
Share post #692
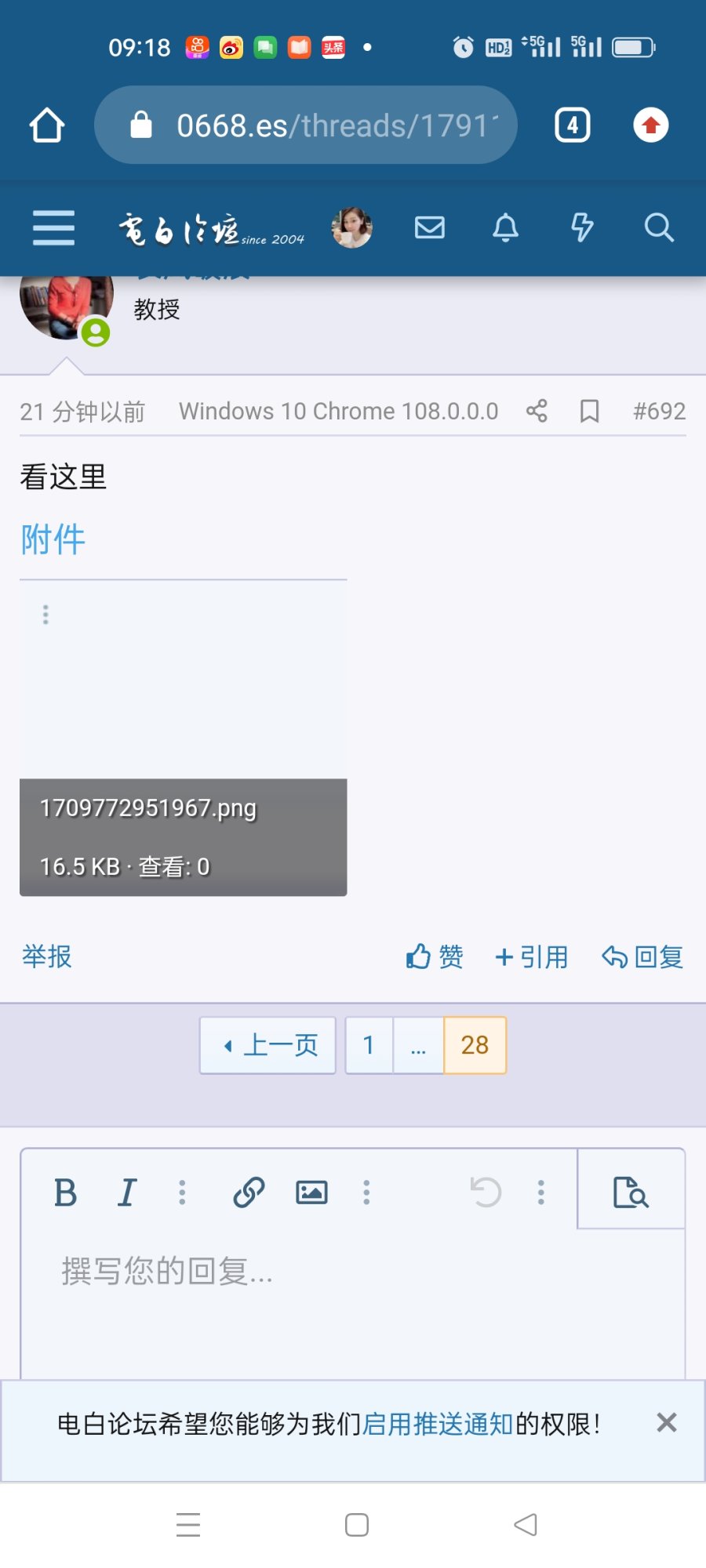537,411
